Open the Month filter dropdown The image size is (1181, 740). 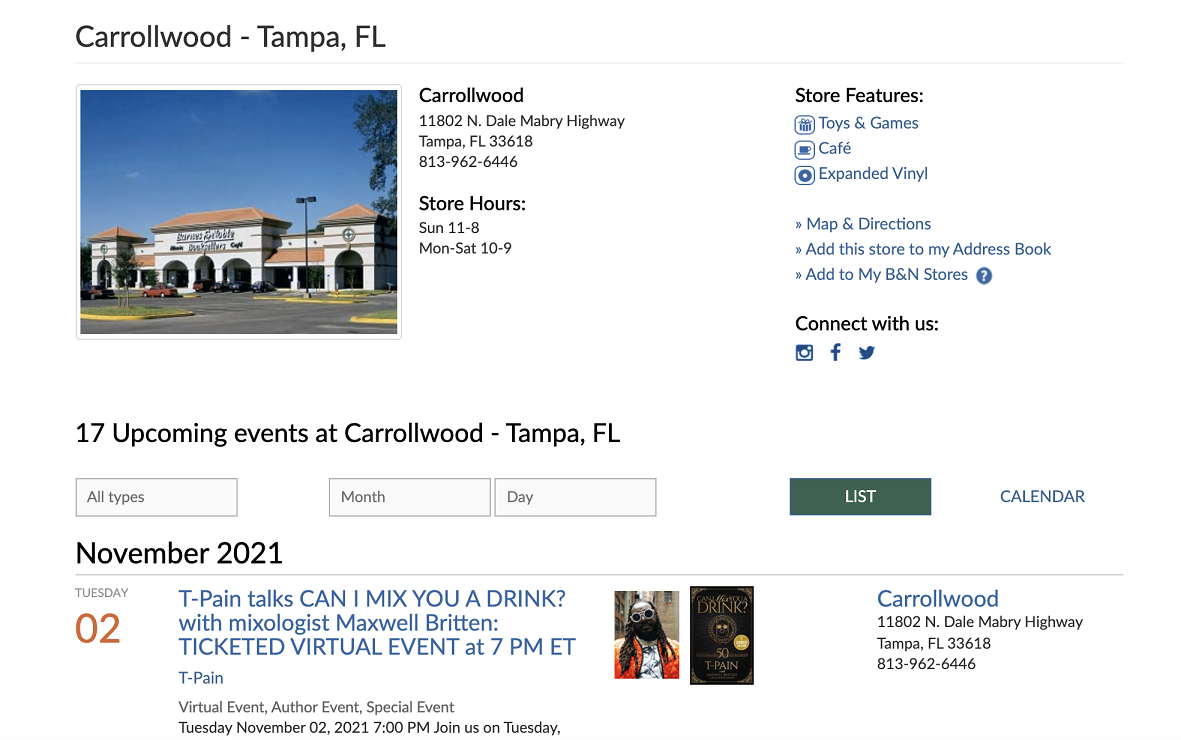point(409,497)
